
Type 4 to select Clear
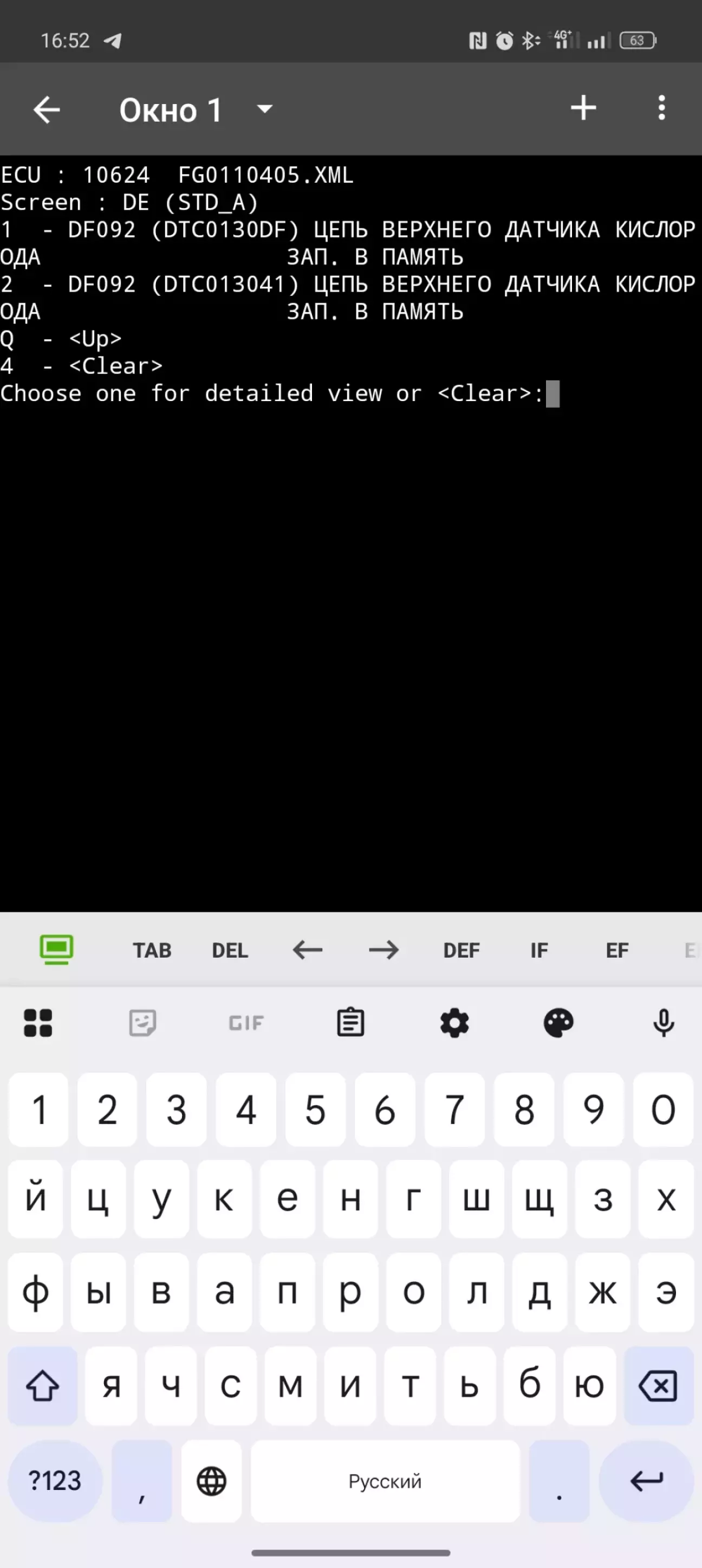click(x=246, y=1109)
